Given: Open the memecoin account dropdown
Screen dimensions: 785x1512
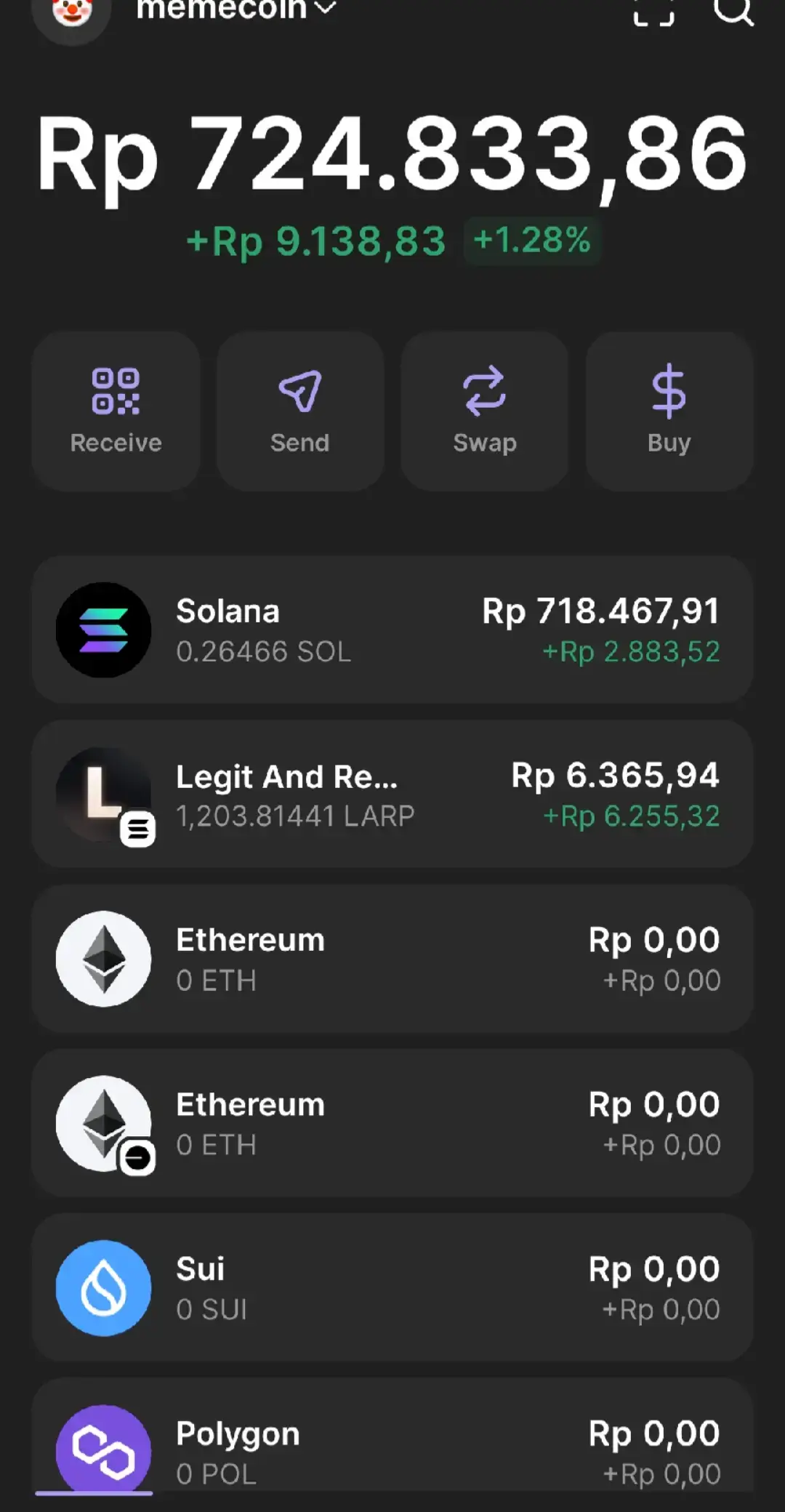Looking at the screenshot, I should point(235,9).
